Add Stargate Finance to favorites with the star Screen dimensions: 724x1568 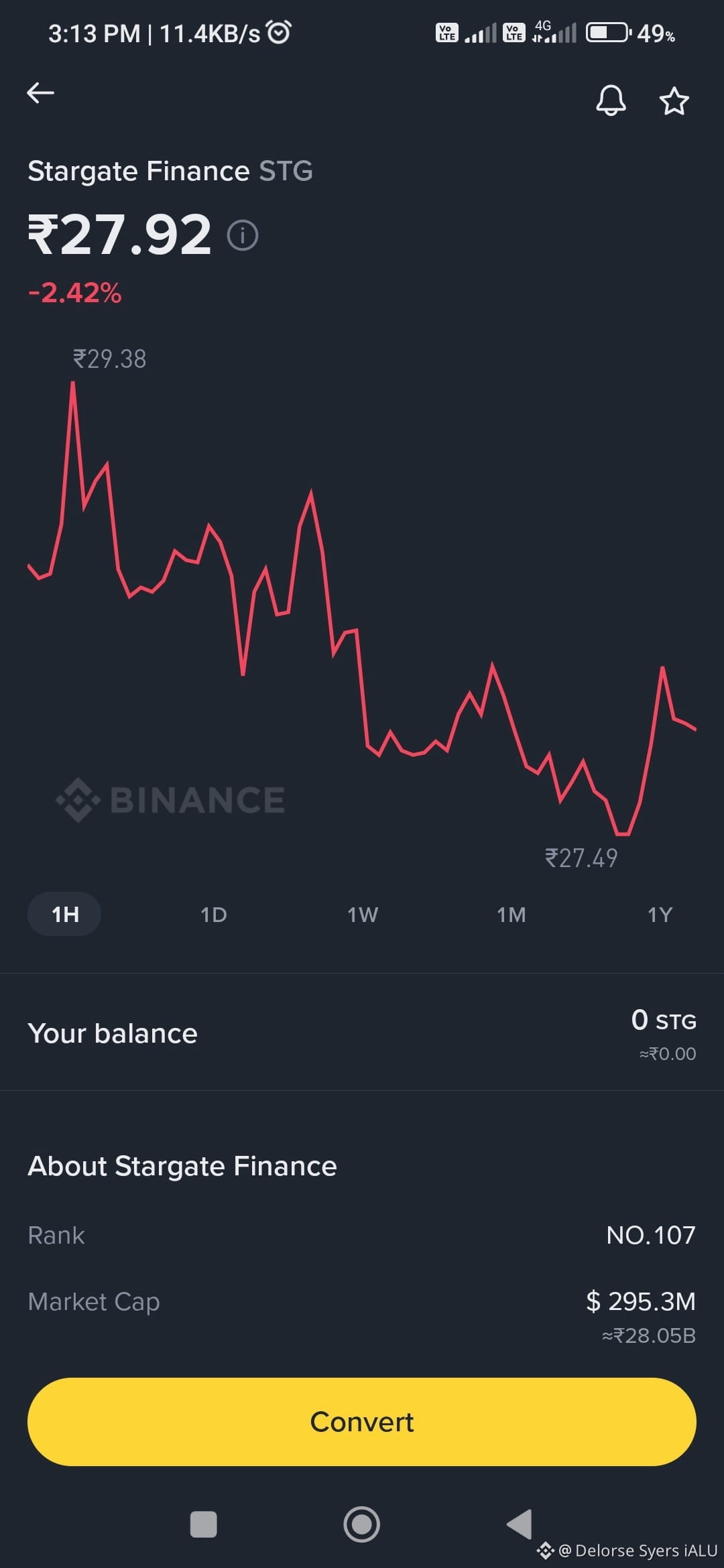tap(674, 101)
